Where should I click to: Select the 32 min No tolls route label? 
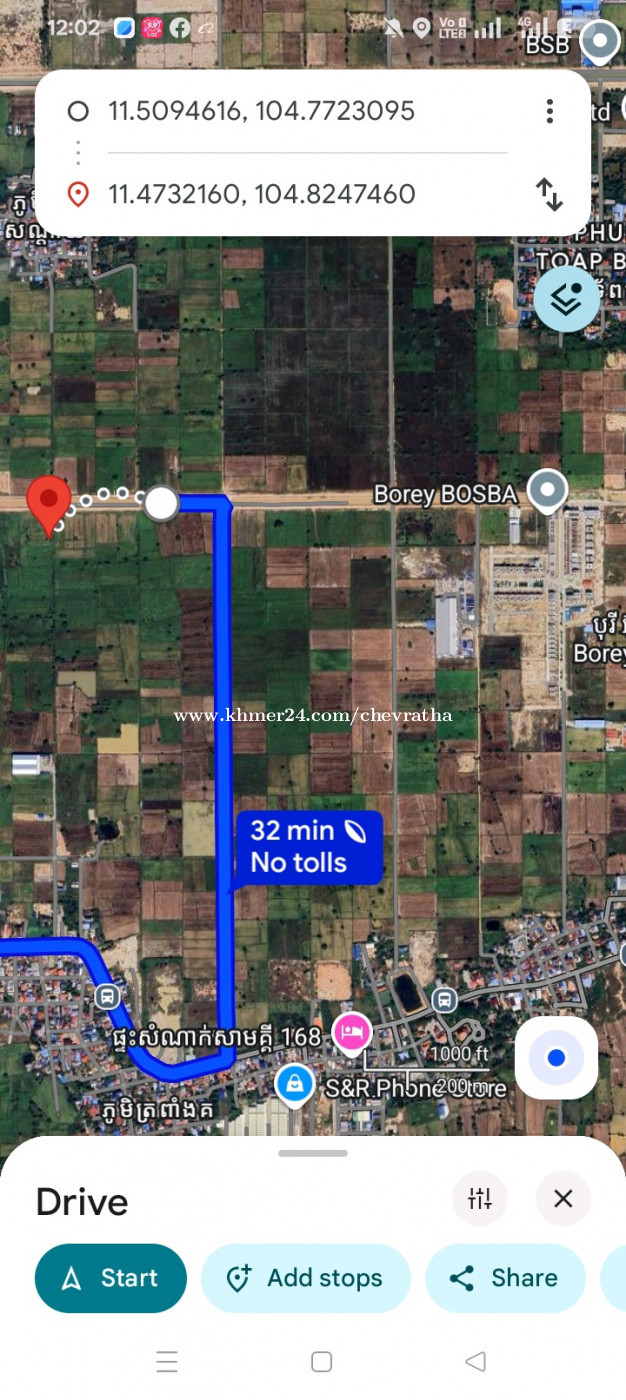click(x=309, y=846)
